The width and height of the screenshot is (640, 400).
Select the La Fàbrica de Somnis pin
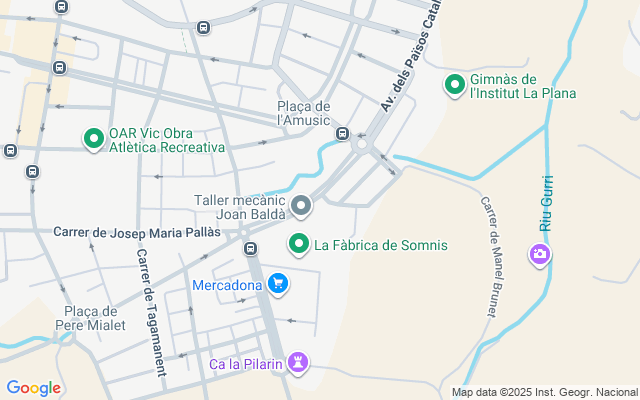pyautogui.click(x=299, y=244)
